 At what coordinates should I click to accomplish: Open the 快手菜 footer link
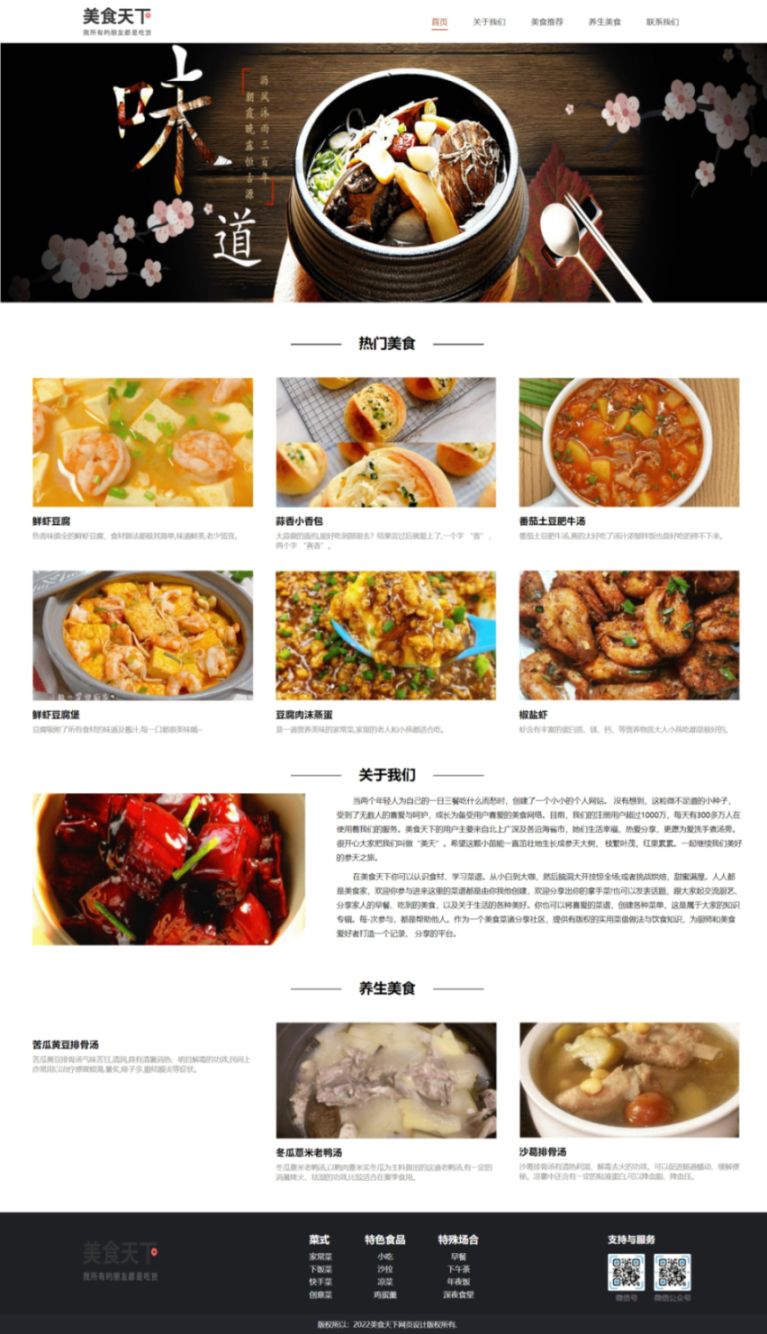click(x=320, y=1281)
